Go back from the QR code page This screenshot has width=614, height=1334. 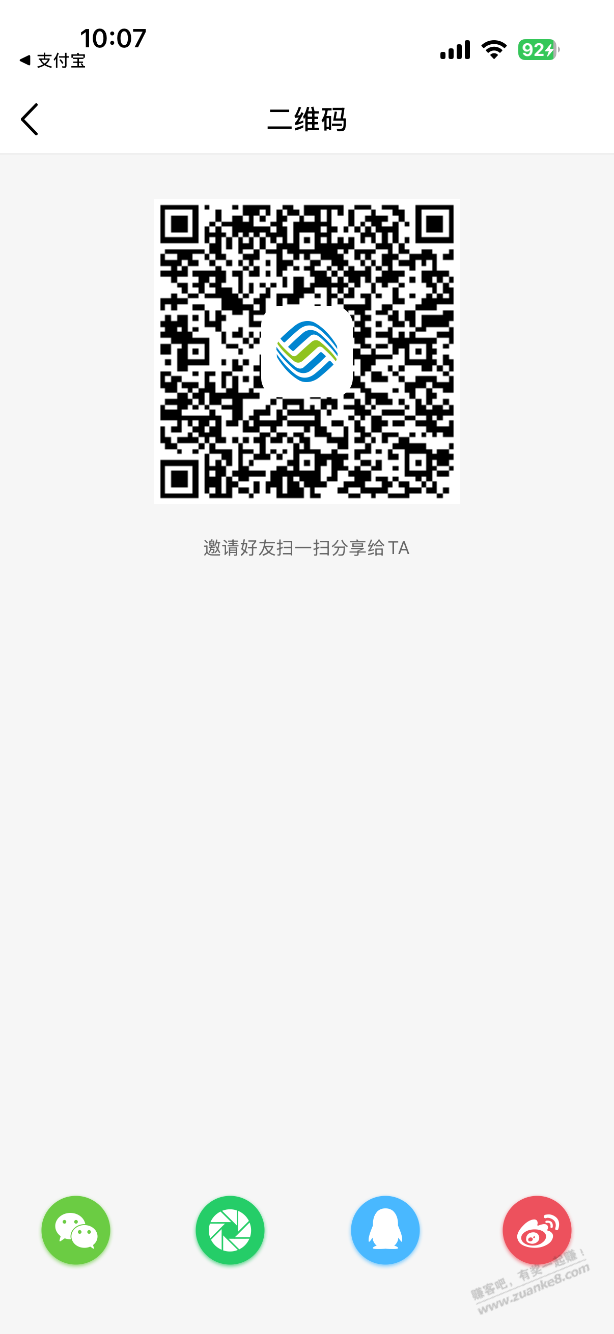coord(30,120)
